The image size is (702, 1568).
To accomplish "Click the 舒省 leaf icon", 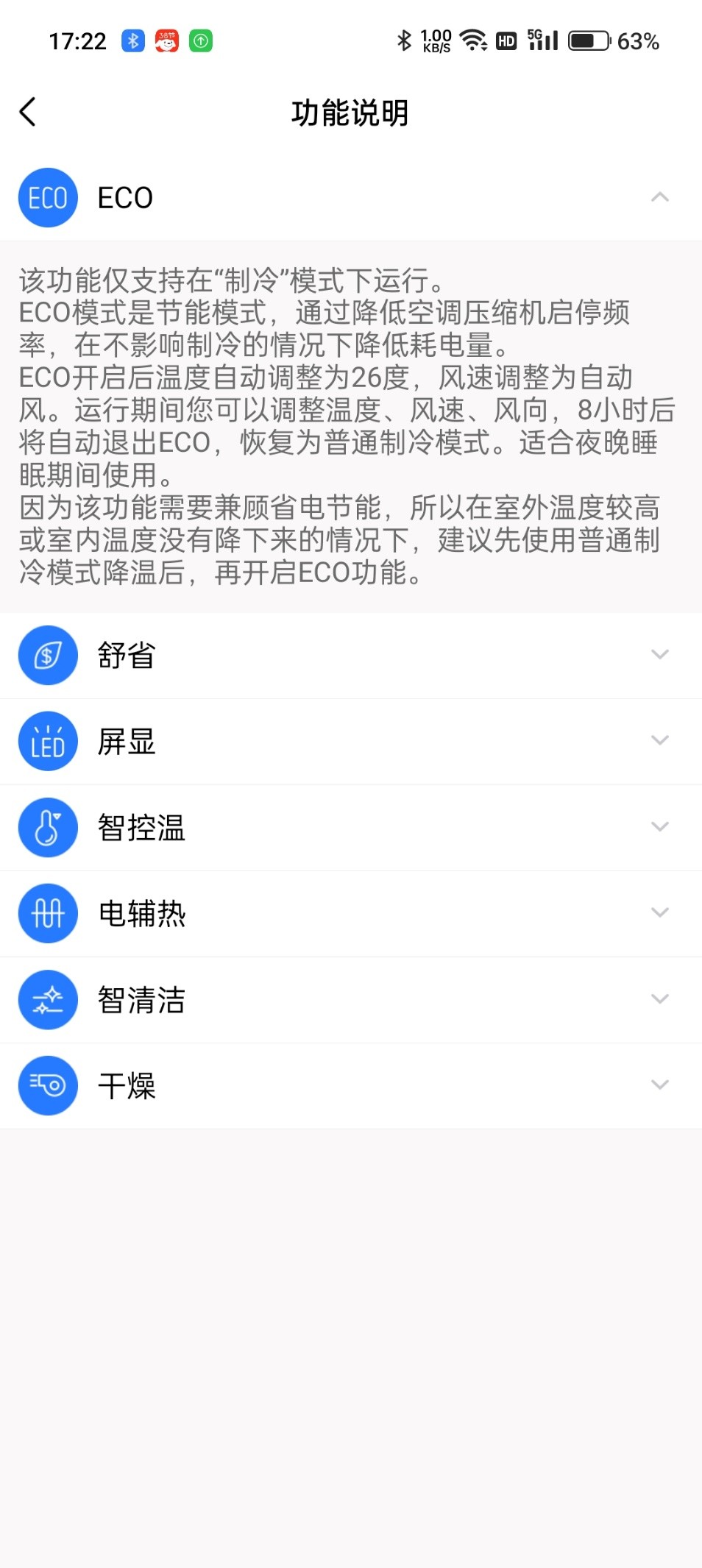I will pos(47,655).
